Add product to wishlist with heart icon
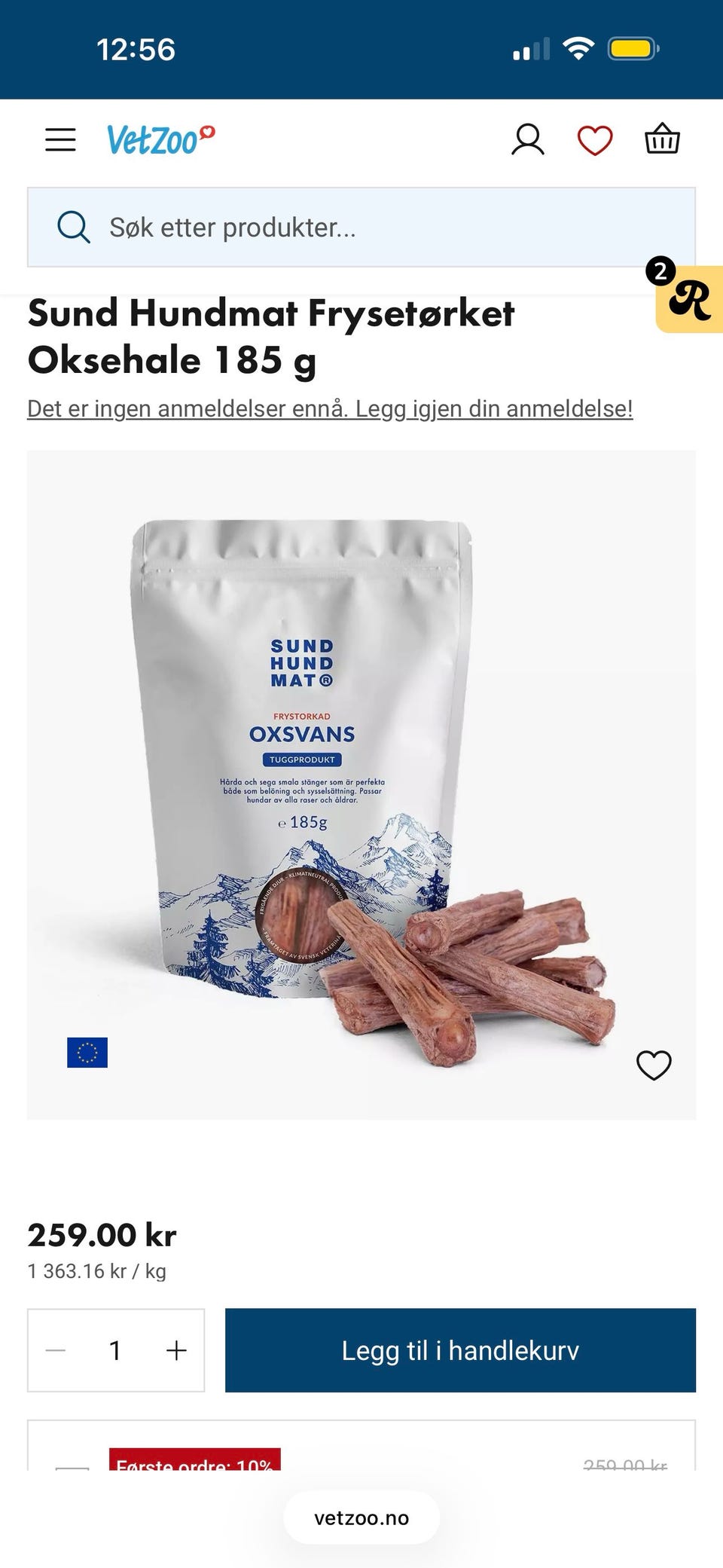 pyautogui.click(x=654, y=1065)
